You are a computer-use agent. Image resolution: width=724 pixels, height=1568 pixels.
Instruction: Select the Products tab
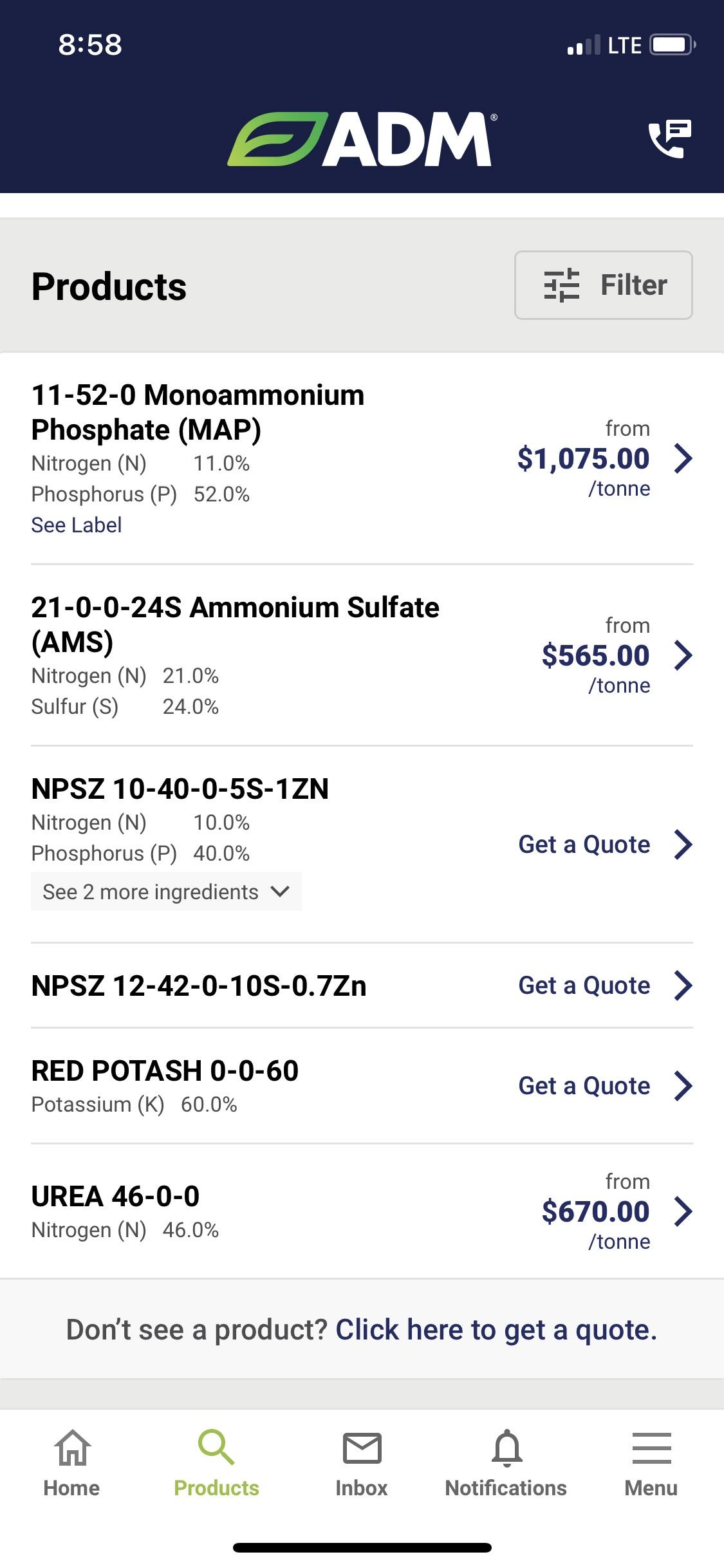tap(216, 1464)
